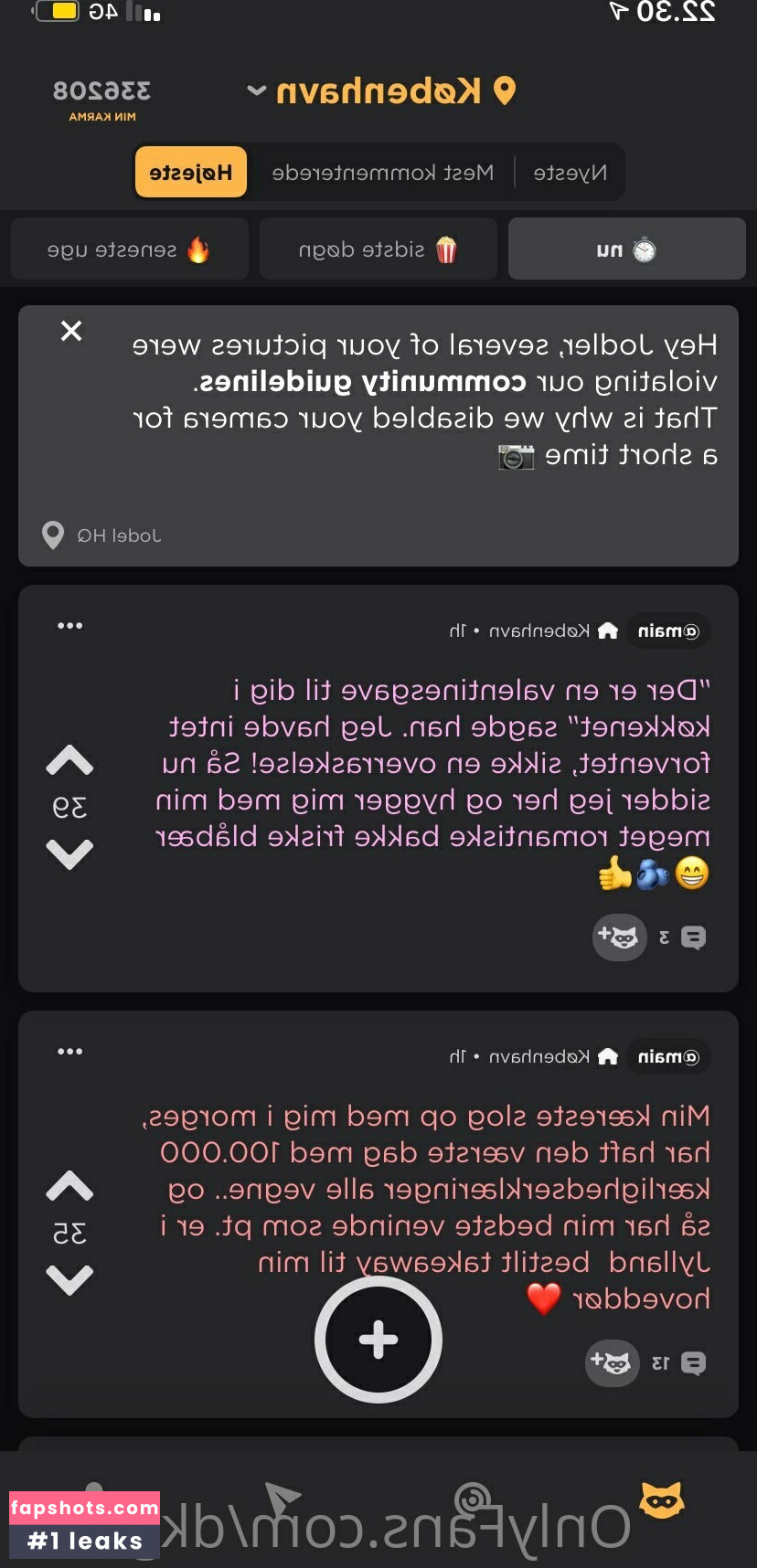757x1568 pixels.
Task: Open the three-dot menu on the valentinesgave post
Action: (x=69, y=626)
